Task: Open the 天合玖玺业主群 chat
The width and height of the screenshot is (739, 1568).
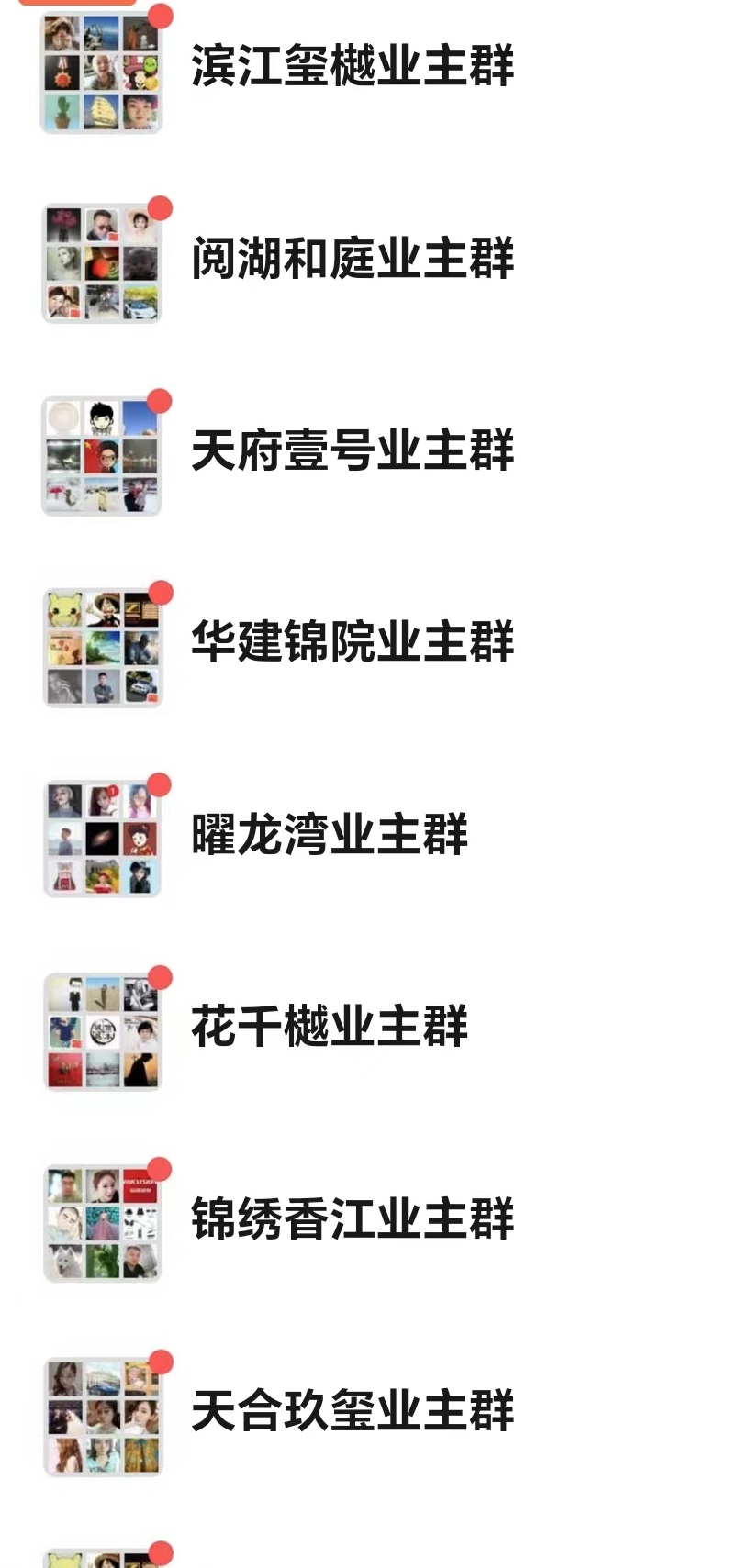Action: (353, 1411)
